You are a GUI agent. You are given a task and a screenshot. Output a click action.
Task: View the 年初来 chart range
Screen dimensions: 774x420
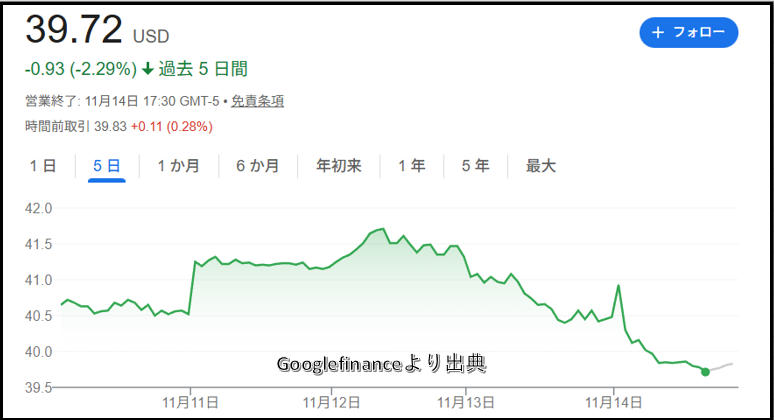tap(338, 166)
